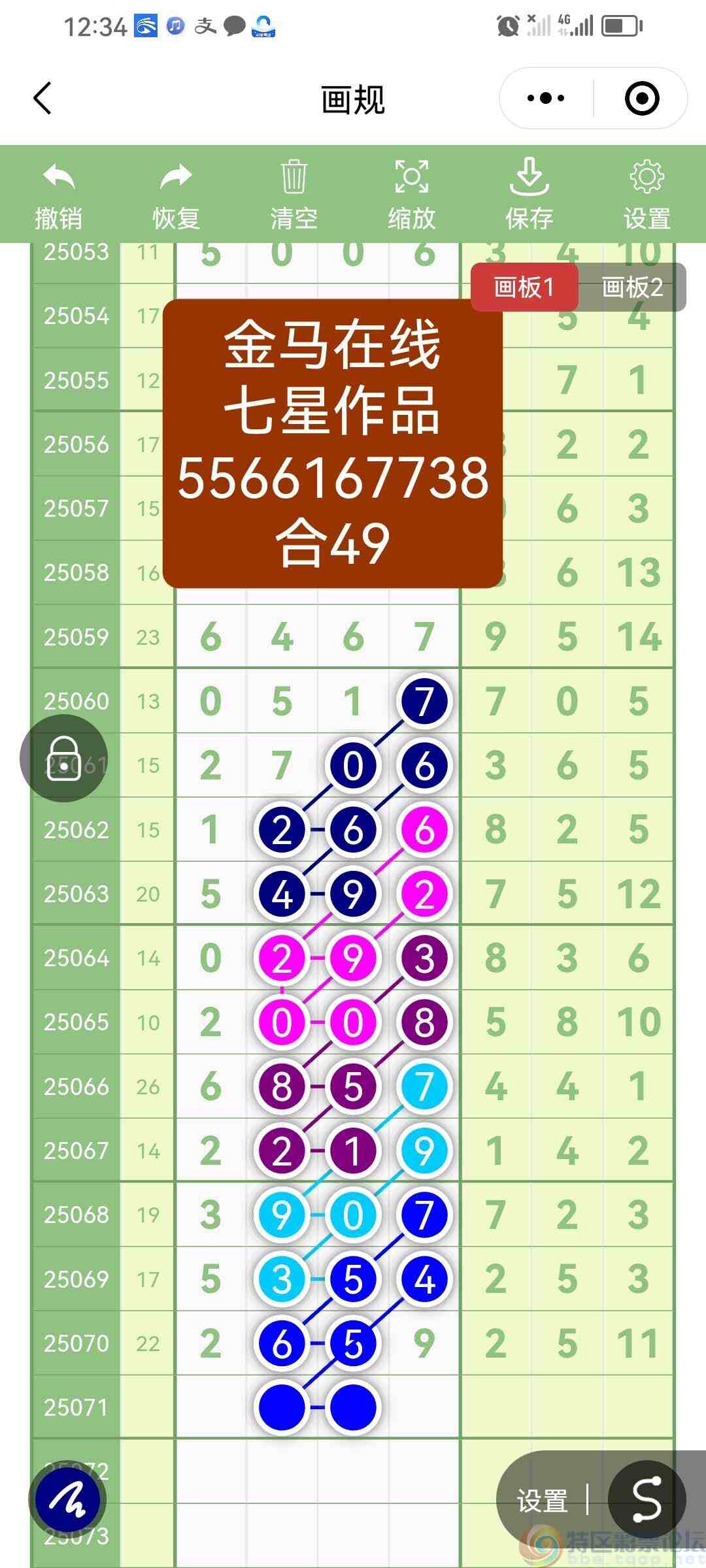This screenshot has height=1568, width=706.
Task: Select the magenta circle numbered 6 in row 25062
Action: coord(424,830)
